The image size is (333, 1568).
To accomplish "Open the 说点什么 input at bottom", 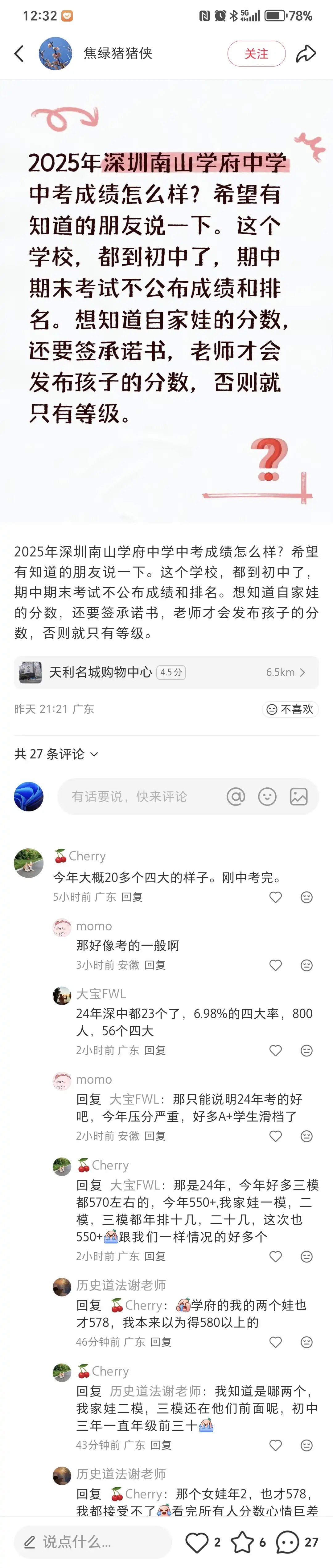I will [92, 1542].
